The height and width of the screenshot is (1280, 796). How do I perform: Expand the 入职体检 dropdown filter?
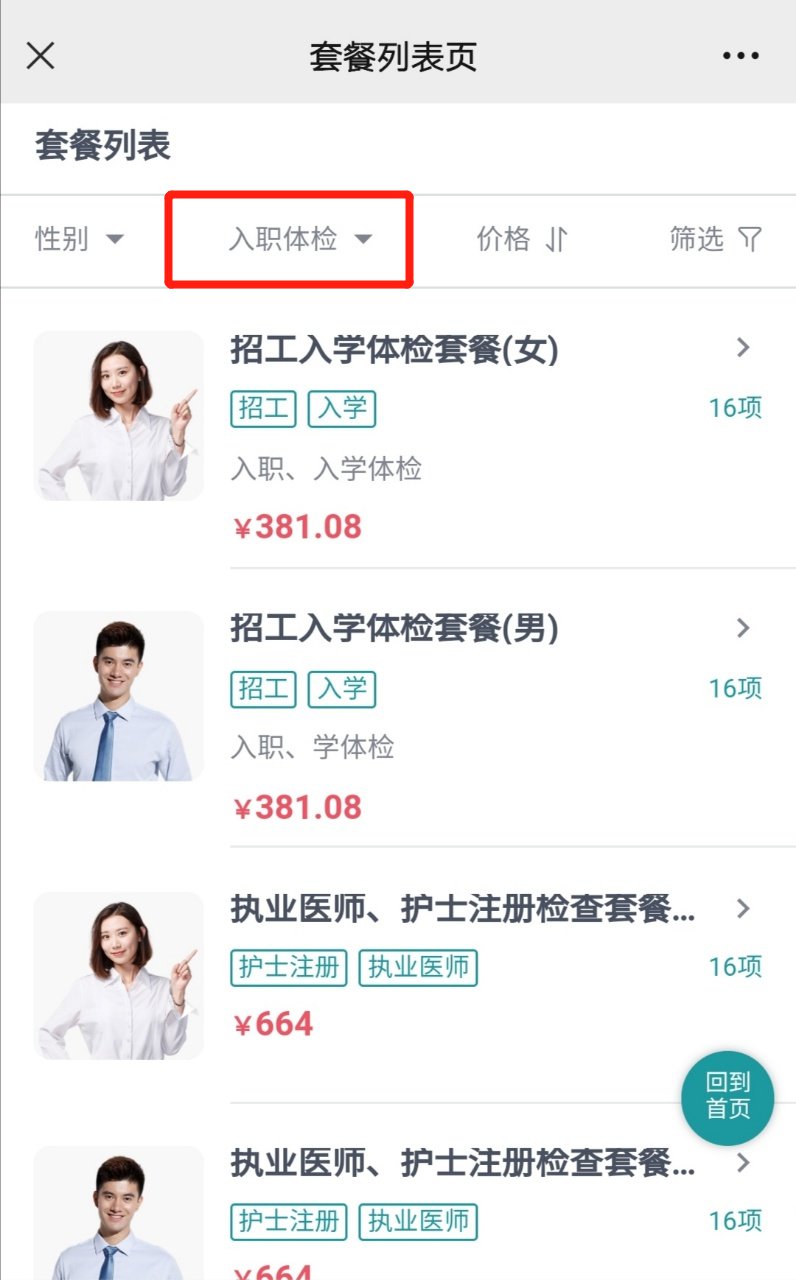(300, 239)
